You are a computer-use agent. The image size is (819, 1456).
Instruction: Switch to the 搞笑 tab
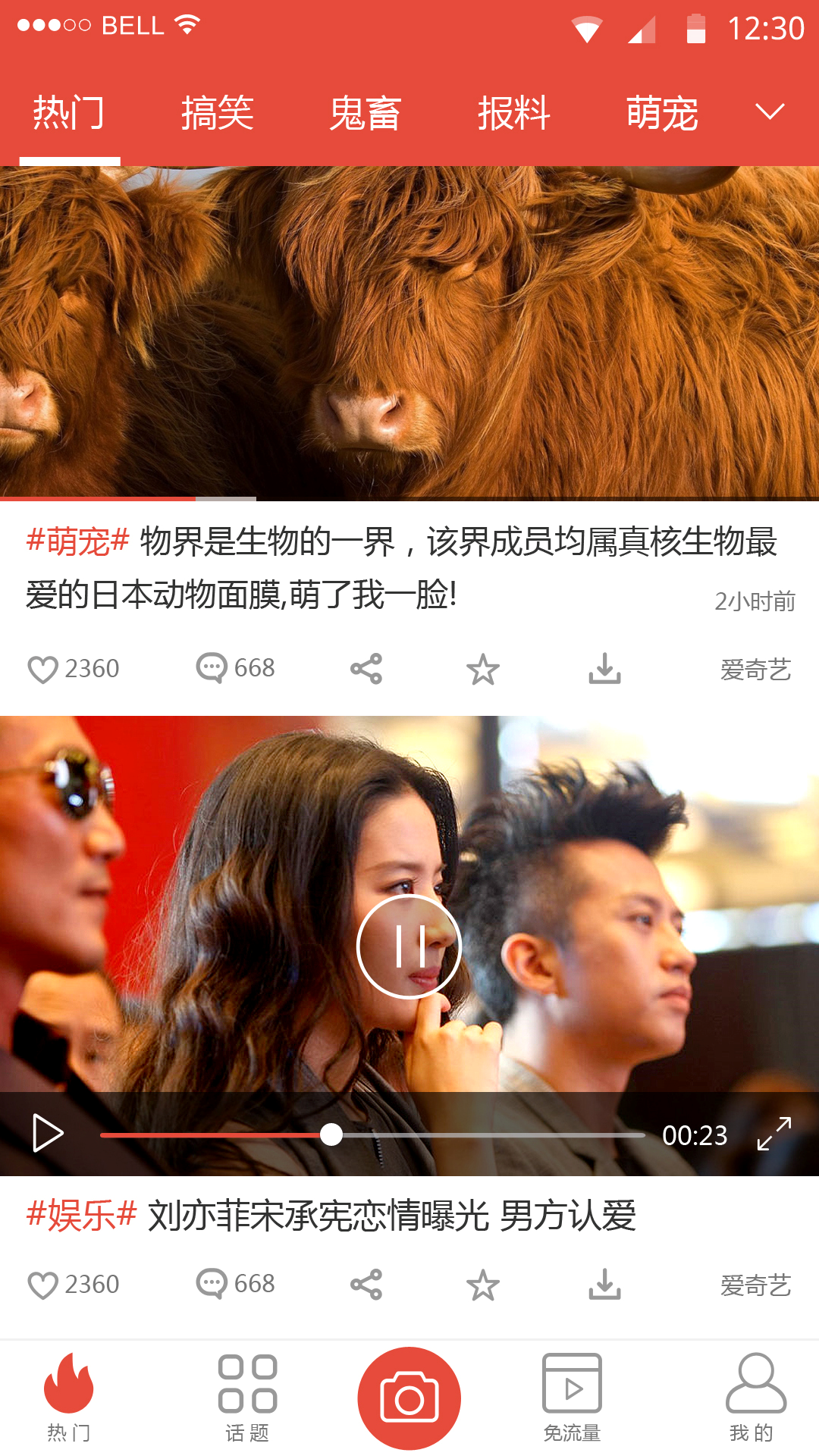217,114
